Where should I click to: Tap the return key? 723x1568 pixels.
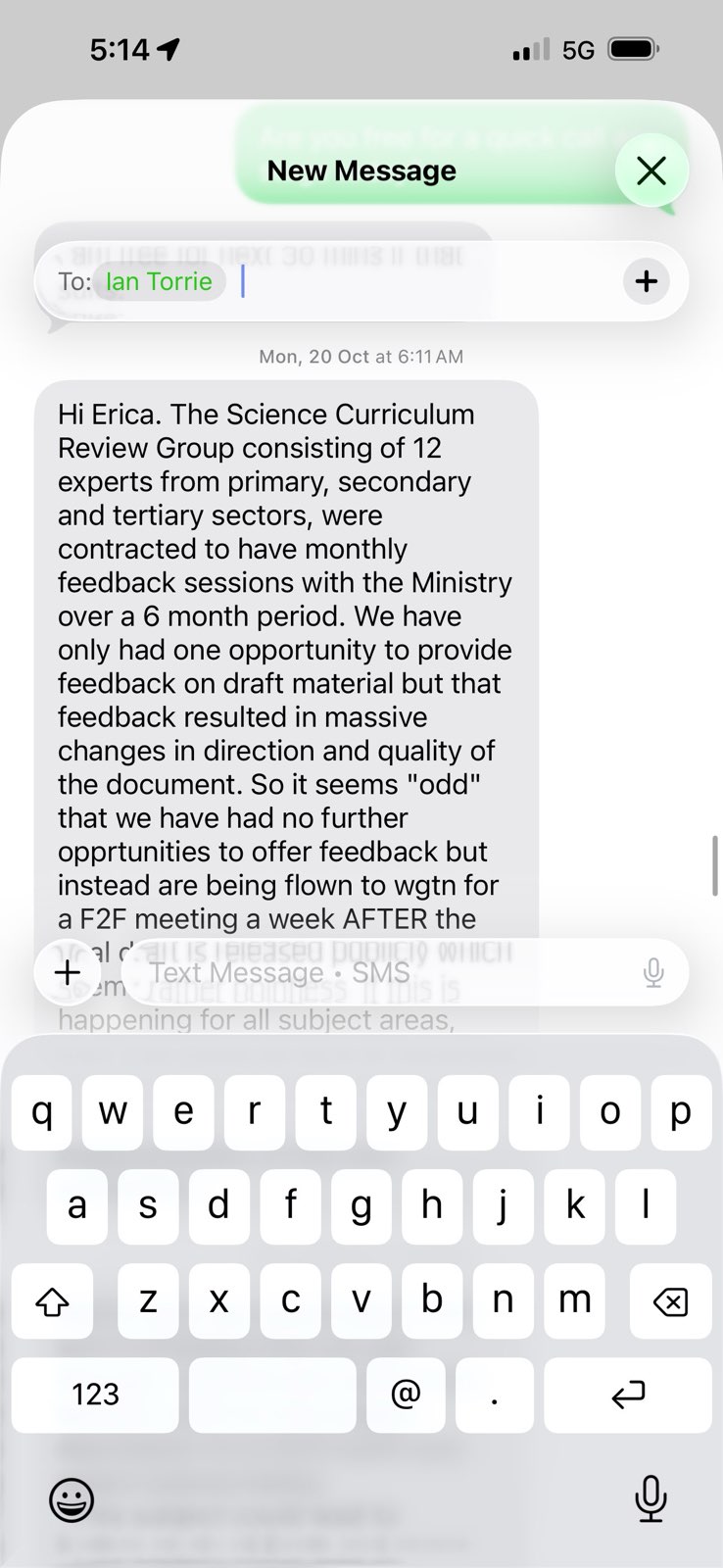pos(628,1395)
